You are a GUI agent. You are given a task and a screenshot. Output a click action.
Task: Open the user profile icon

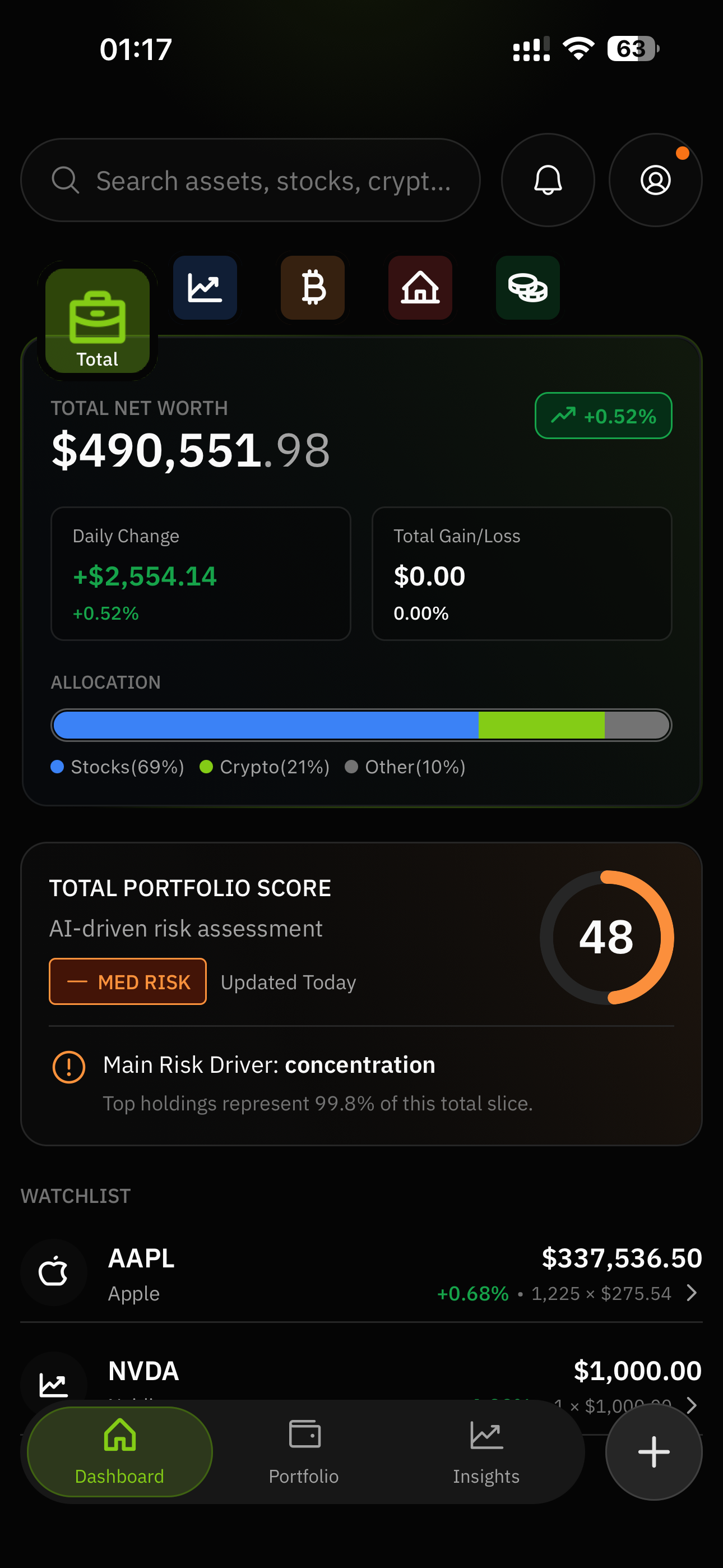[x=655, y=180]
